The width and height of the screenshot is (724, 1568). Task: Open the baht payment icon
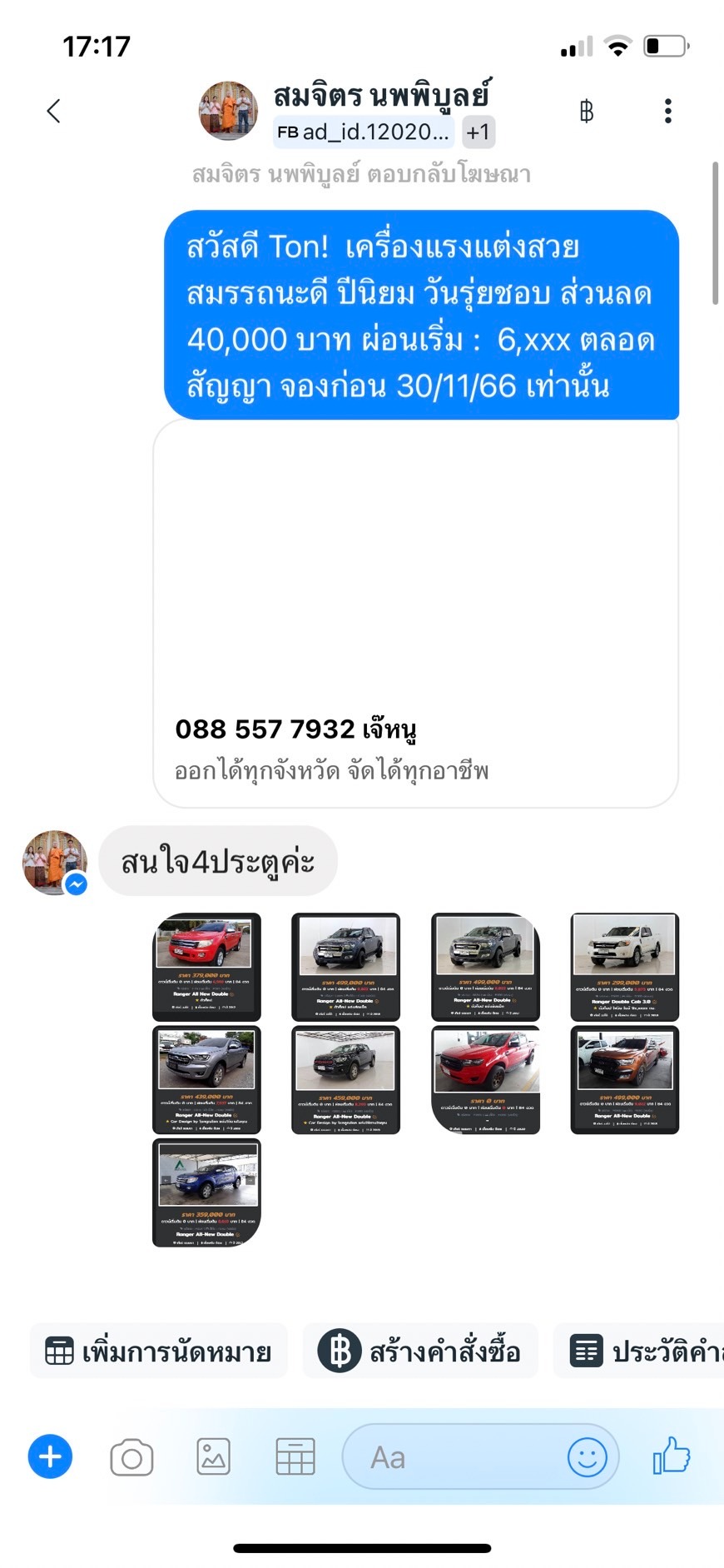pos(586,111)
